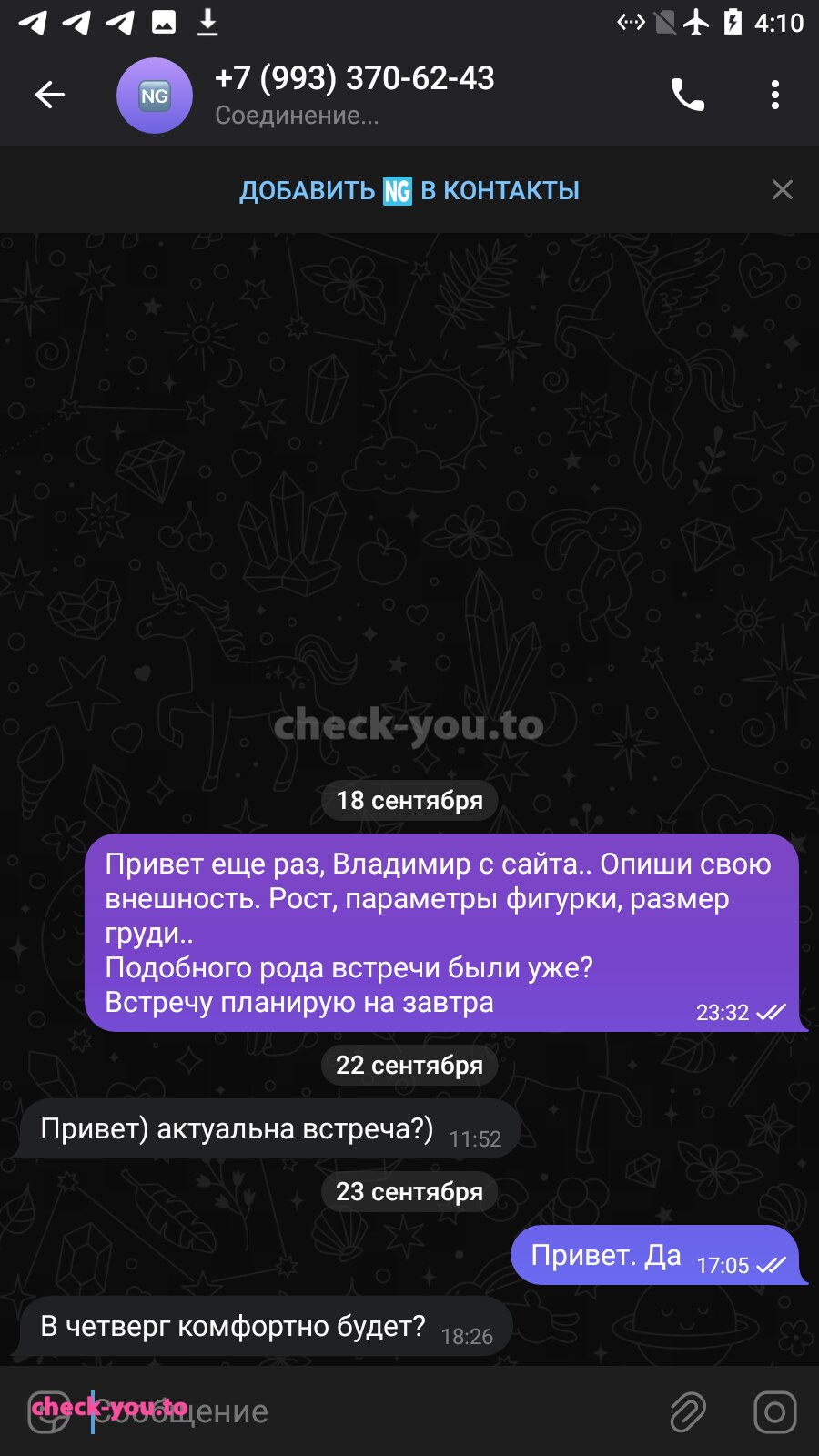The image size is (819, 1456).
Task: Start a voice call to this number
Action: click(688, 95)
